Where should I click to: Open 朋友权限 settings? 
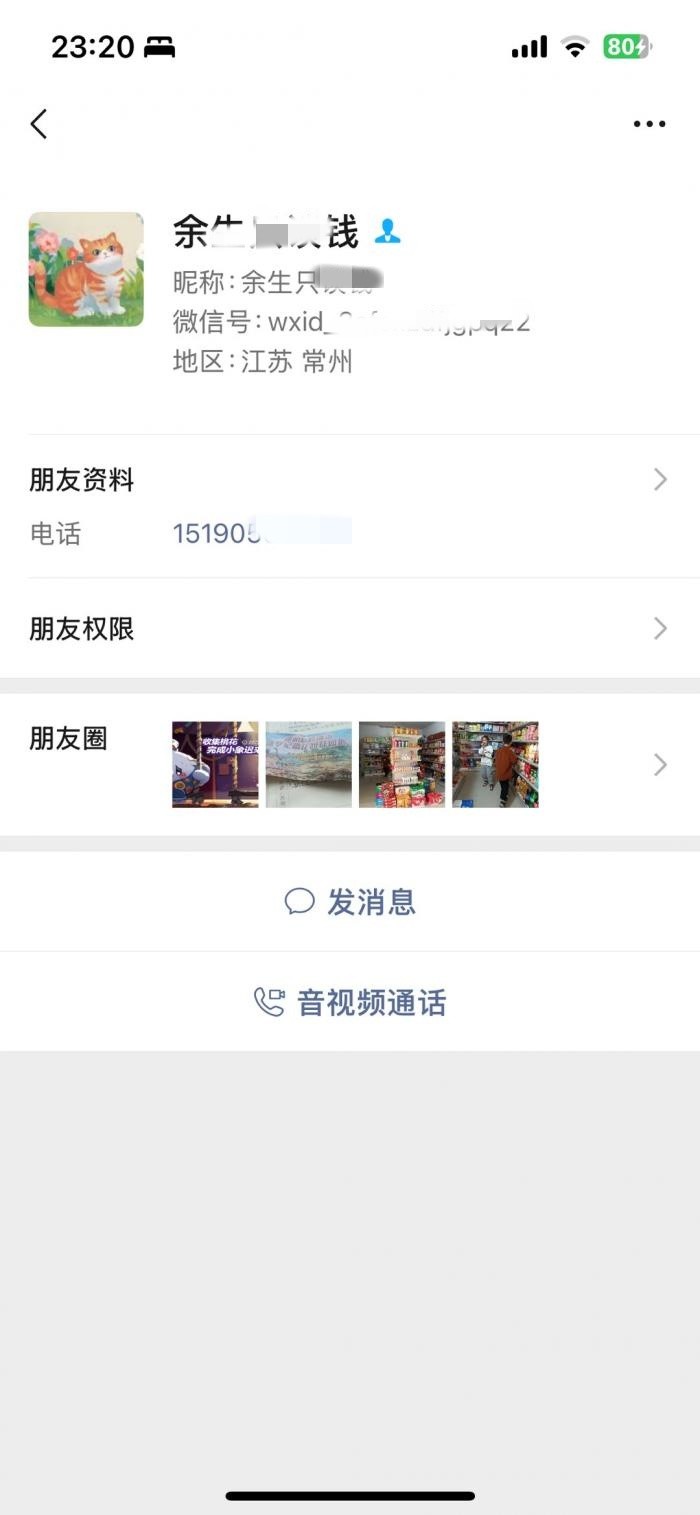coord(350,629)
